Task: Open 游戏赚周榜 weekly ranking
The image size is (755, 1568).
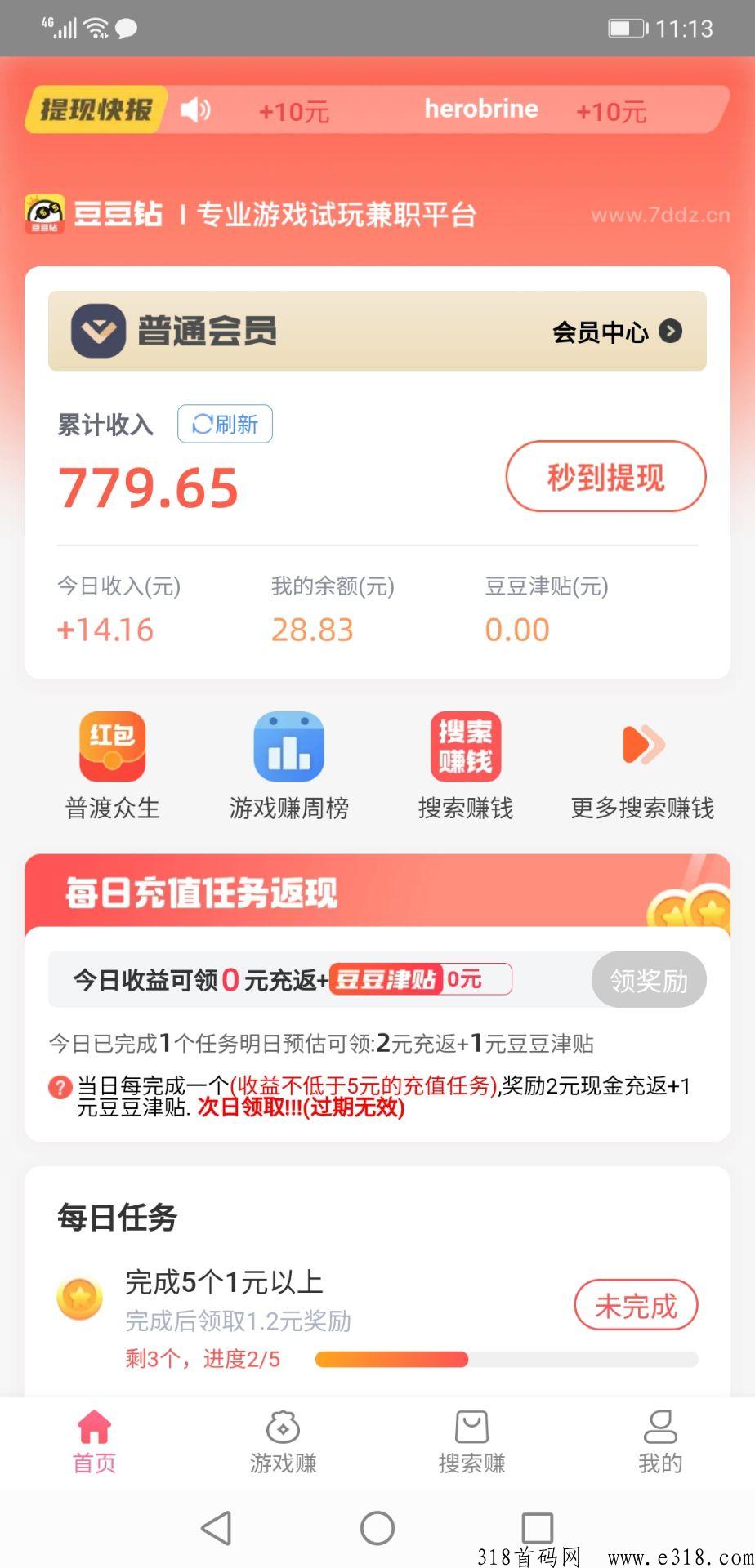Action: coord(288,765)
